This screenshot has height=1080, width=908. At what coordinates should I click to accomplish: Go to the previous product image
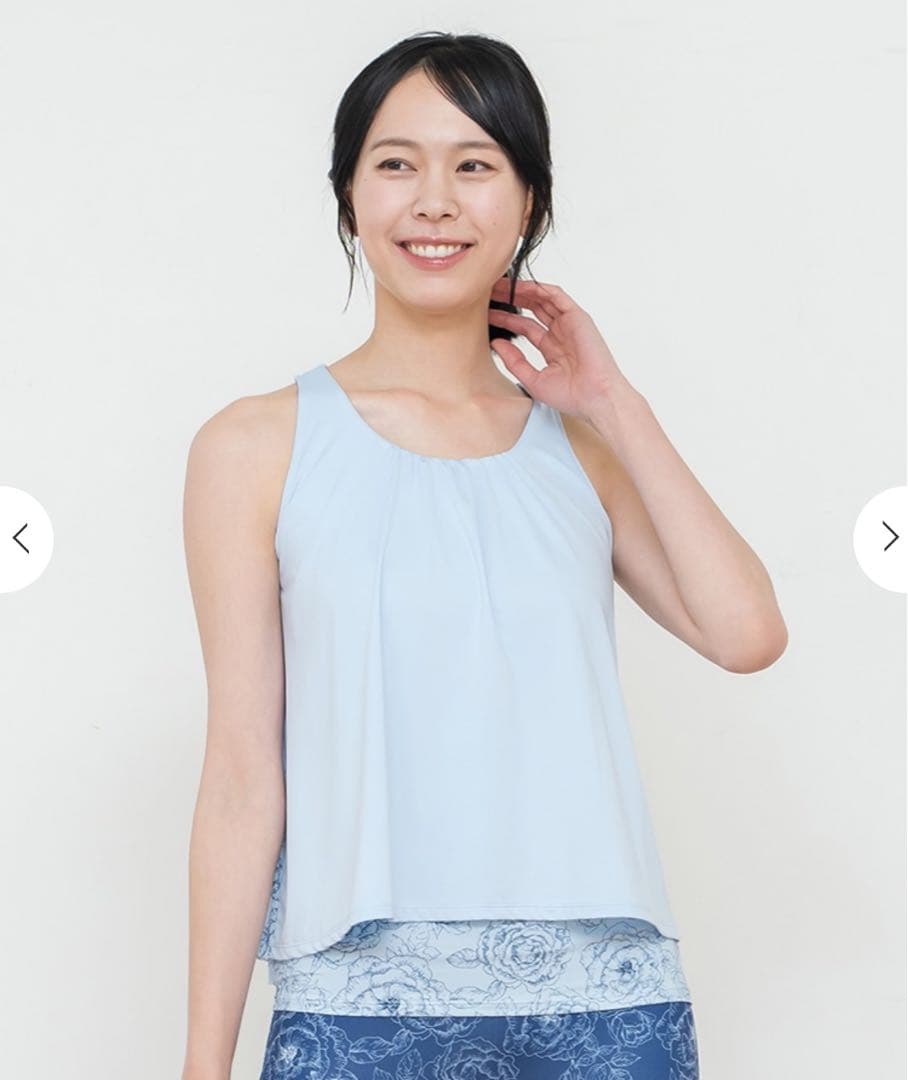point(22,539)
